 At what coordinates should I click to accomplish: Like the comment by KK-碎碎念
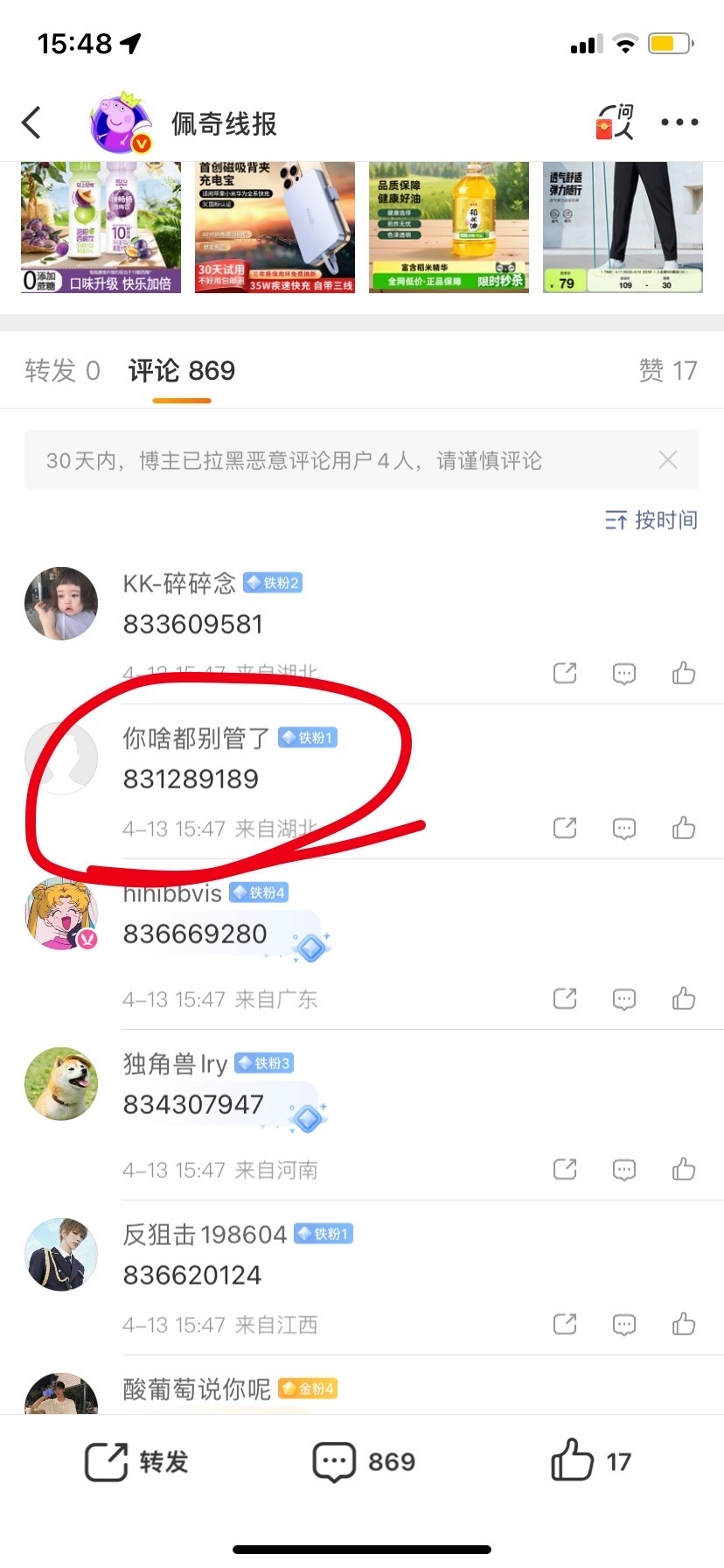(684, 673)
